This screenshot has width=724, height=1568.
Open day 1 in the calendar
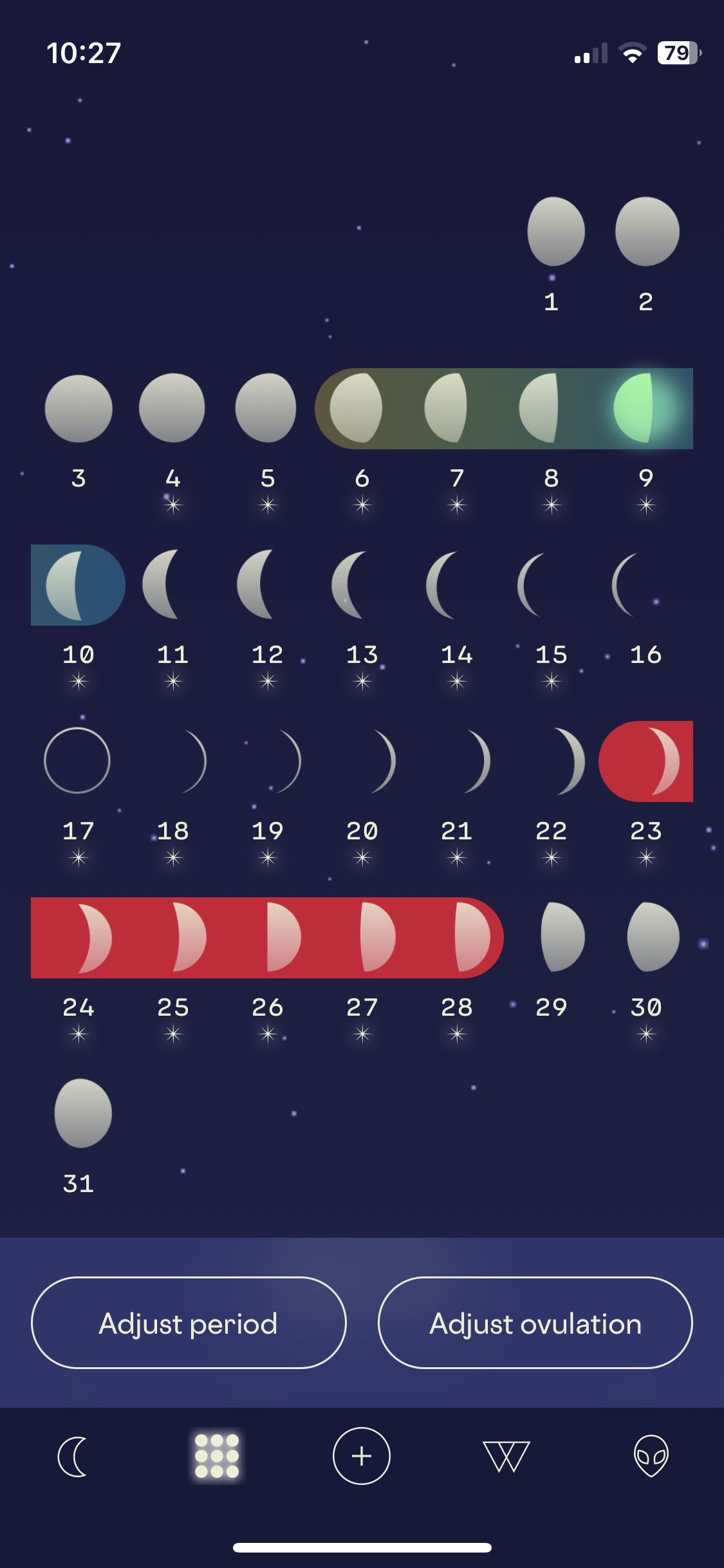(x=555, y=232)
